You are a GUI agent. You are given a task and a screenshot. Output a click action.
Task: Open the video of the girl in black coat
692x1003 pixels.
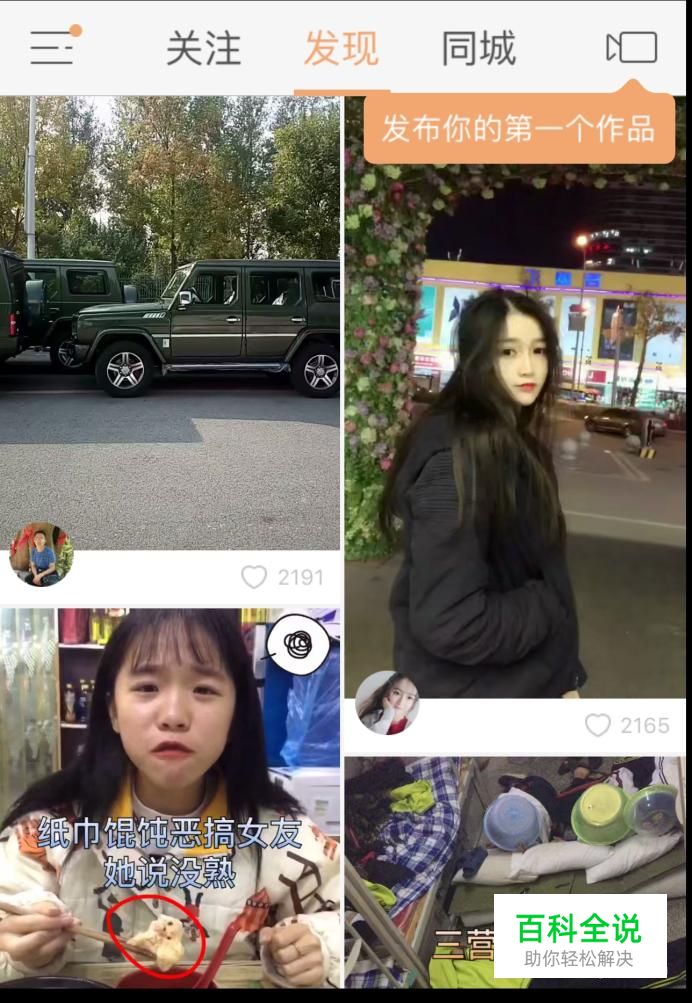click(x=515, y=420)
